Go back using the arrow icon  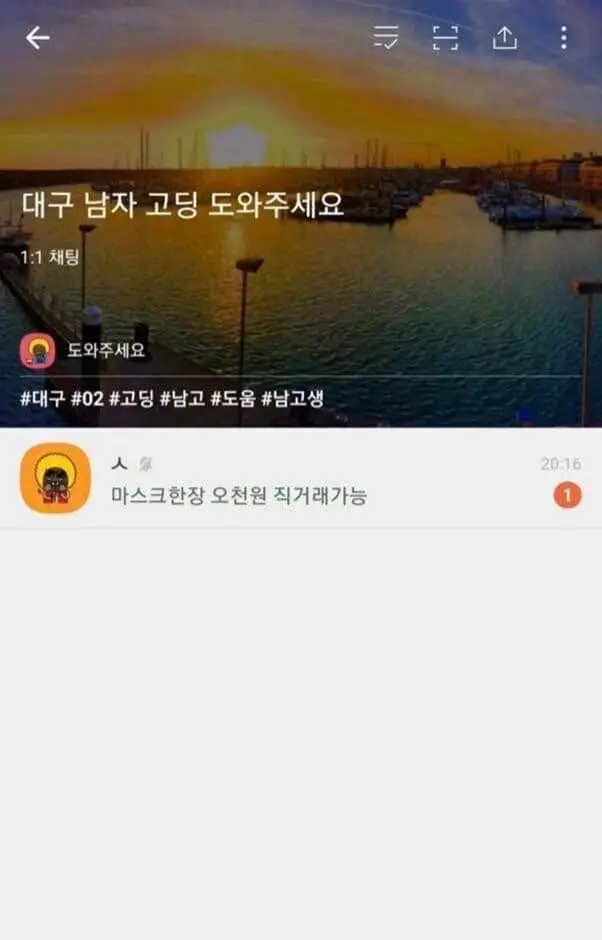click(x=38, y=38)
